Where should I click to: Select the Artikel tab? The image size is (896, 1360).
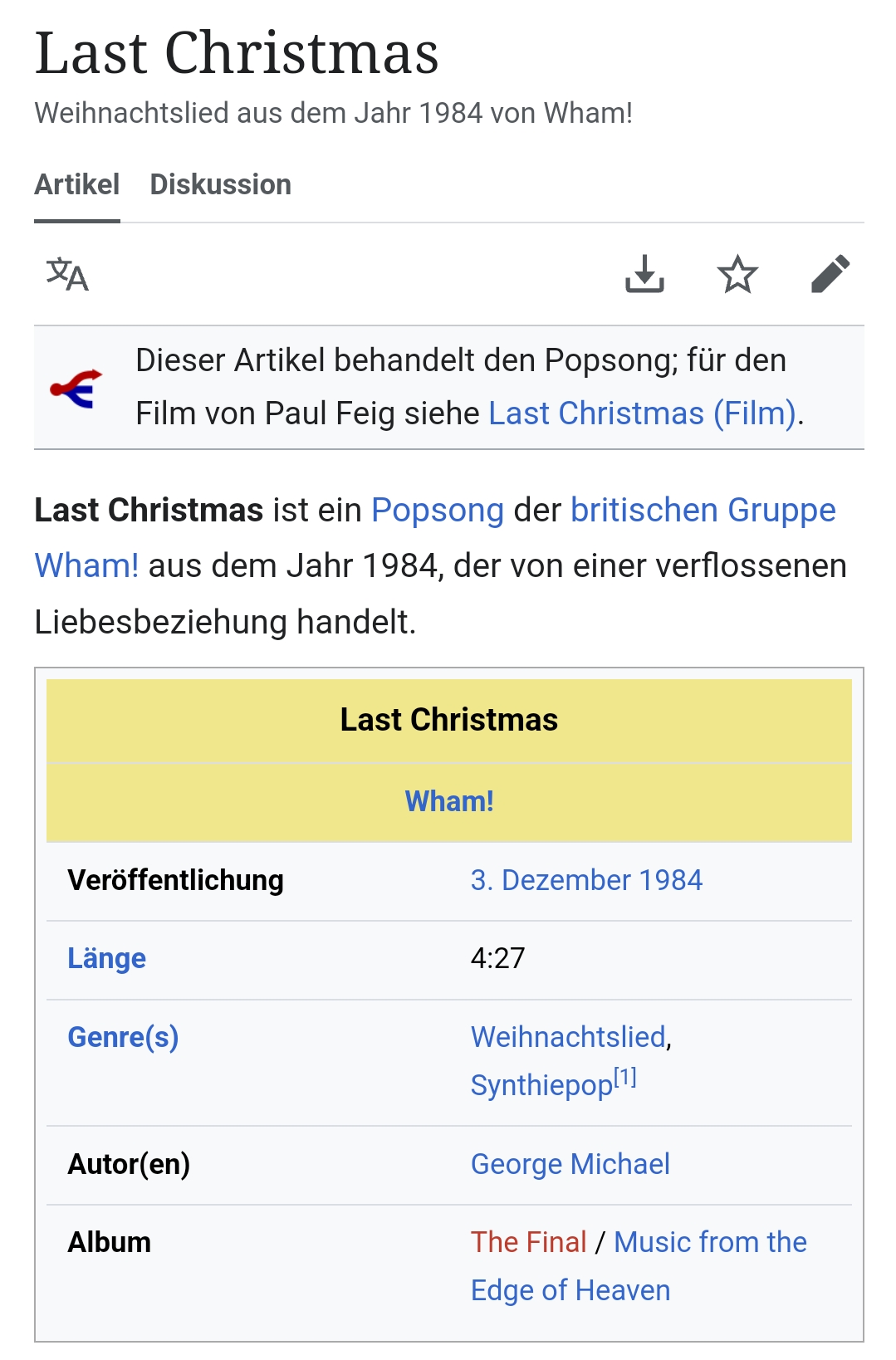point(76,184)
